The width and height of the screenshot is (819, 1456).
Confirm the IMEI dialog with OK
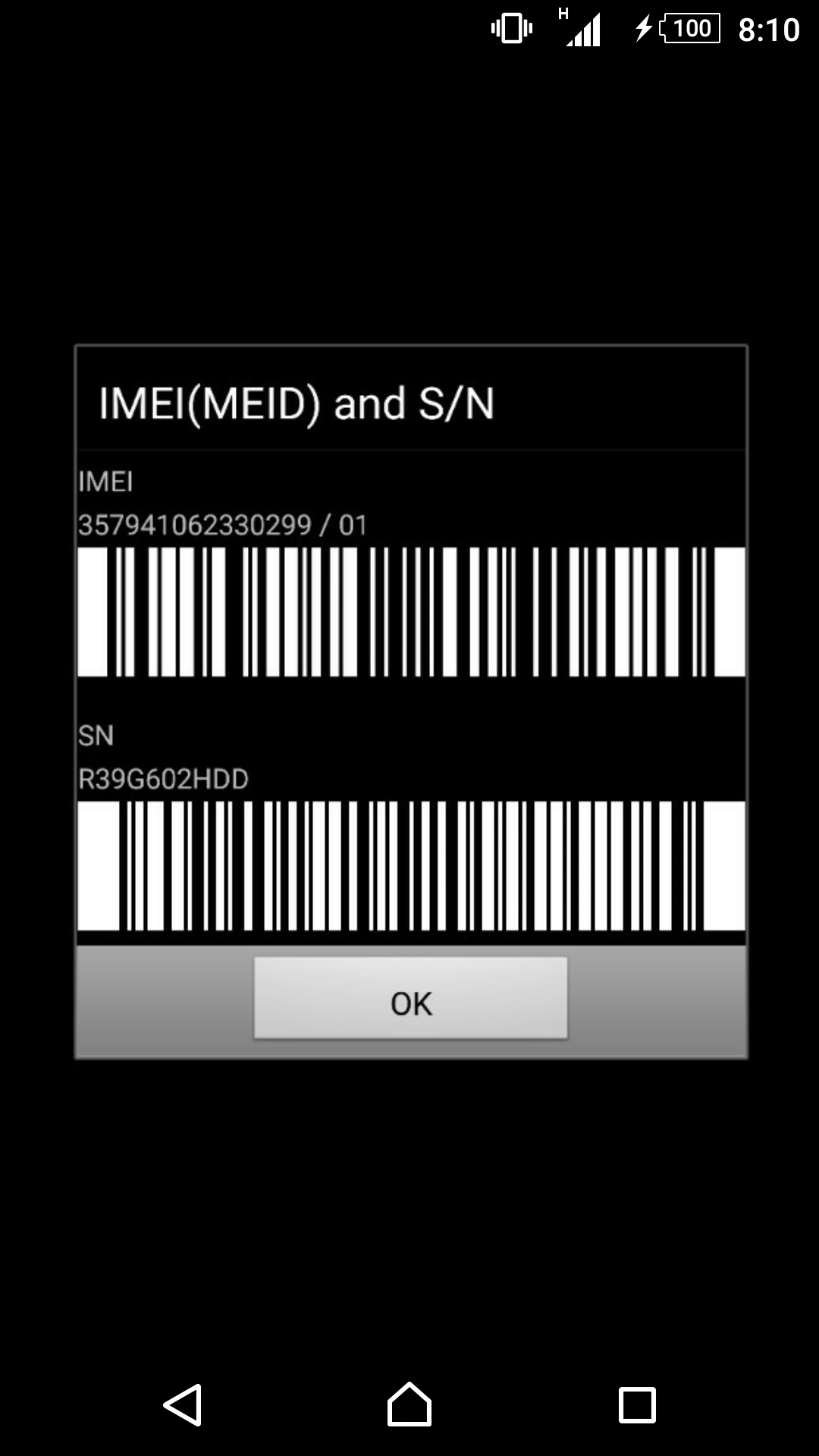[410, 999]
